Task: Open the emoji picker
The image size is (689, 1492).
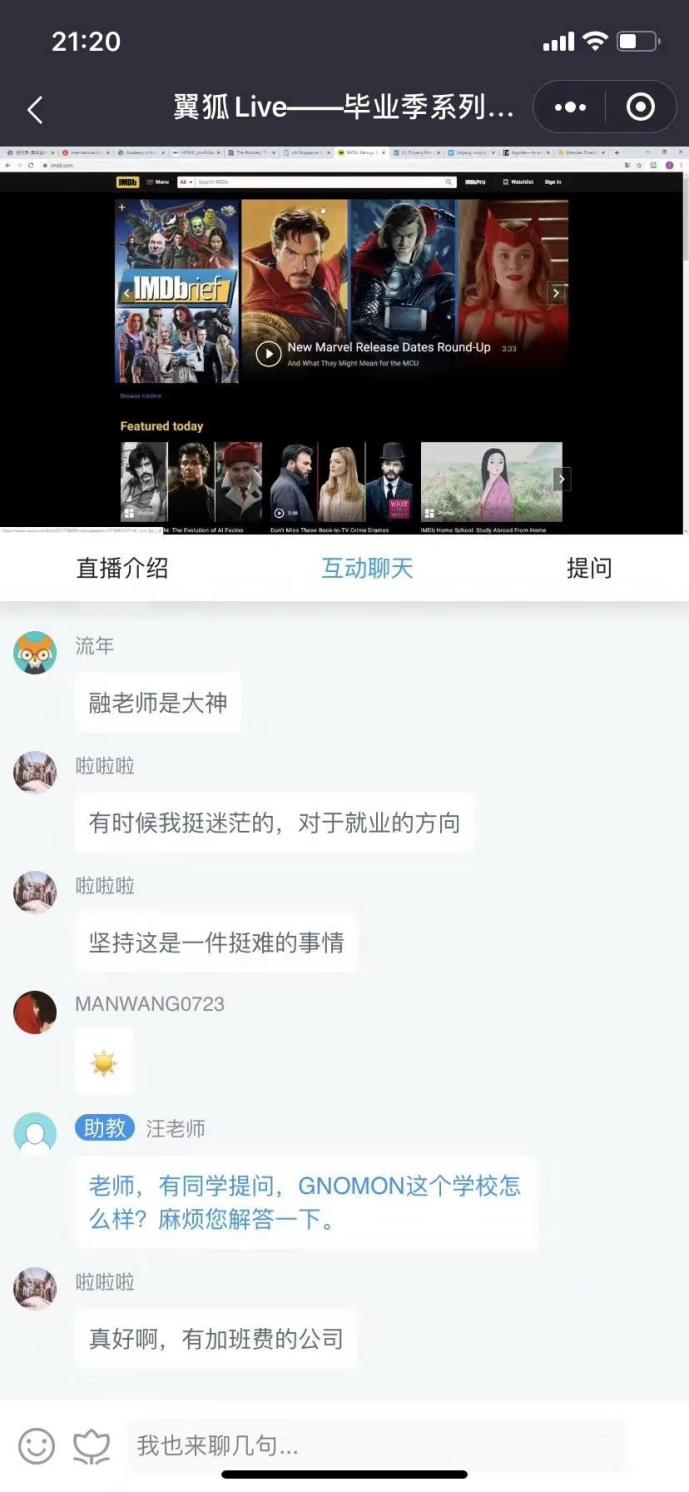Action: point(37,1446)
